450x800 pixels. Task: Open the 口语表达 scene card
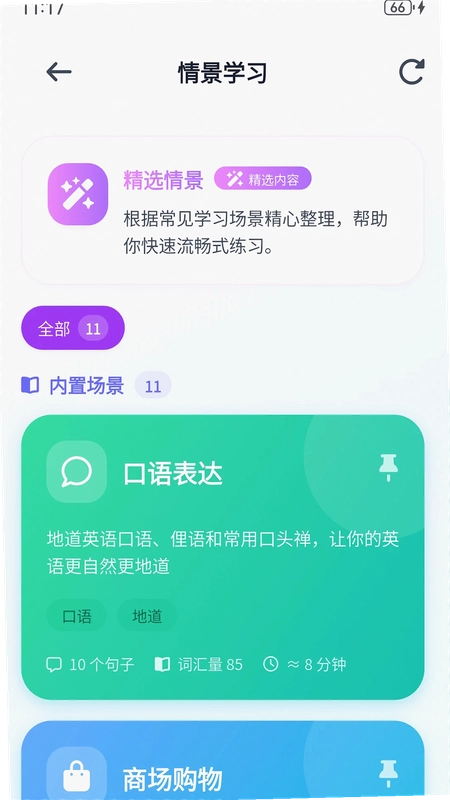coord(222,557)
